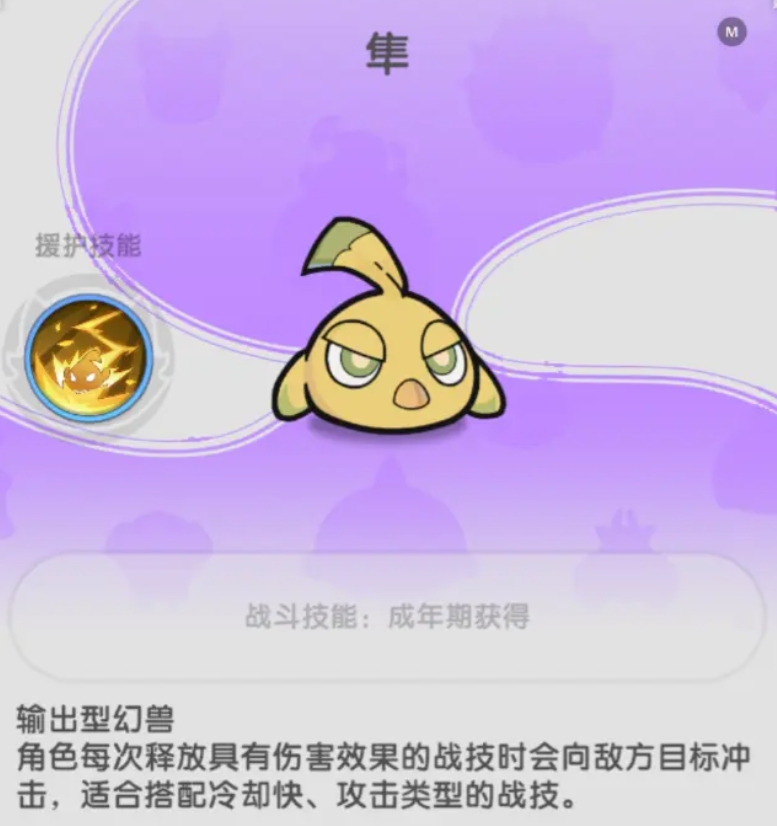Screen dimensions: 777x826
Task: Open the M button in corner
Action: click(x=732, y=32)
